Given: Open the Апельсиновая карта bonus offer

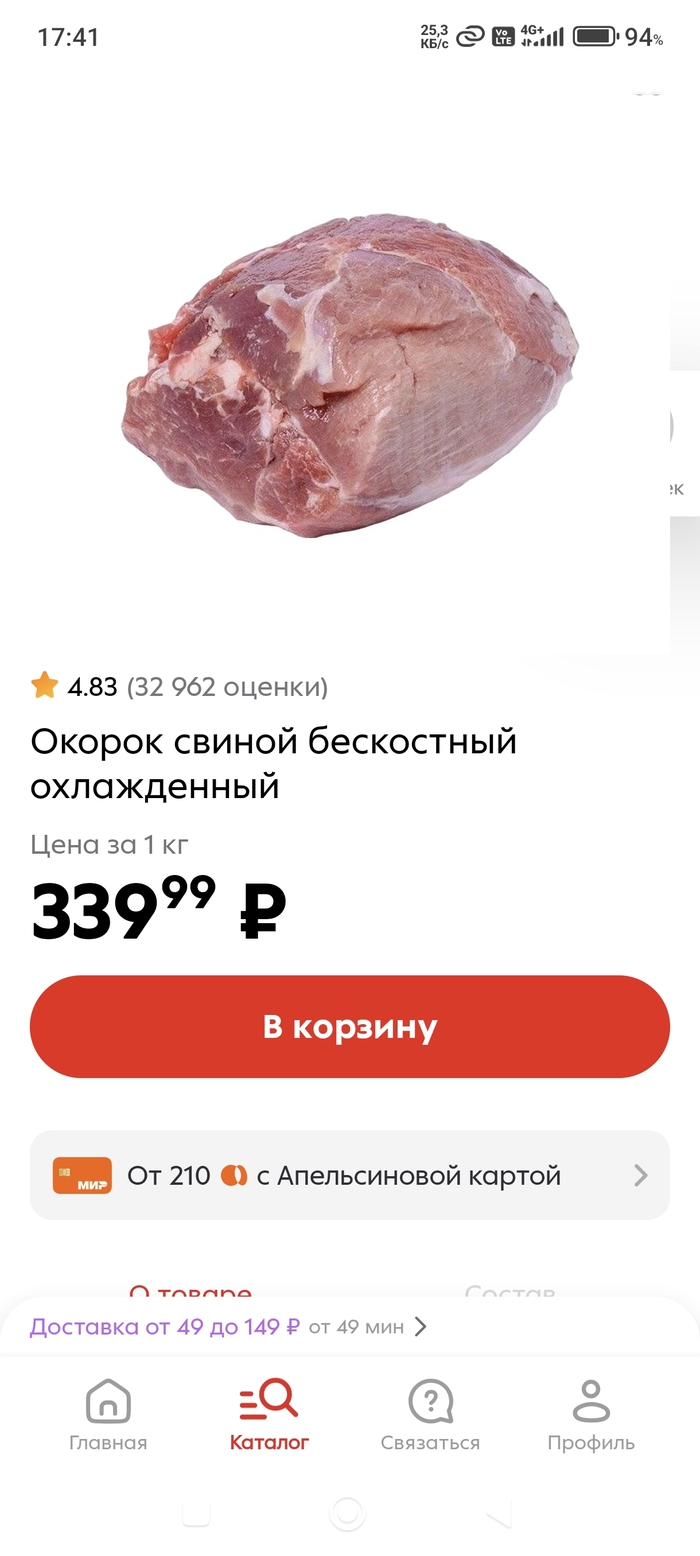Looking at the screenshot, I should [349, 1175].
